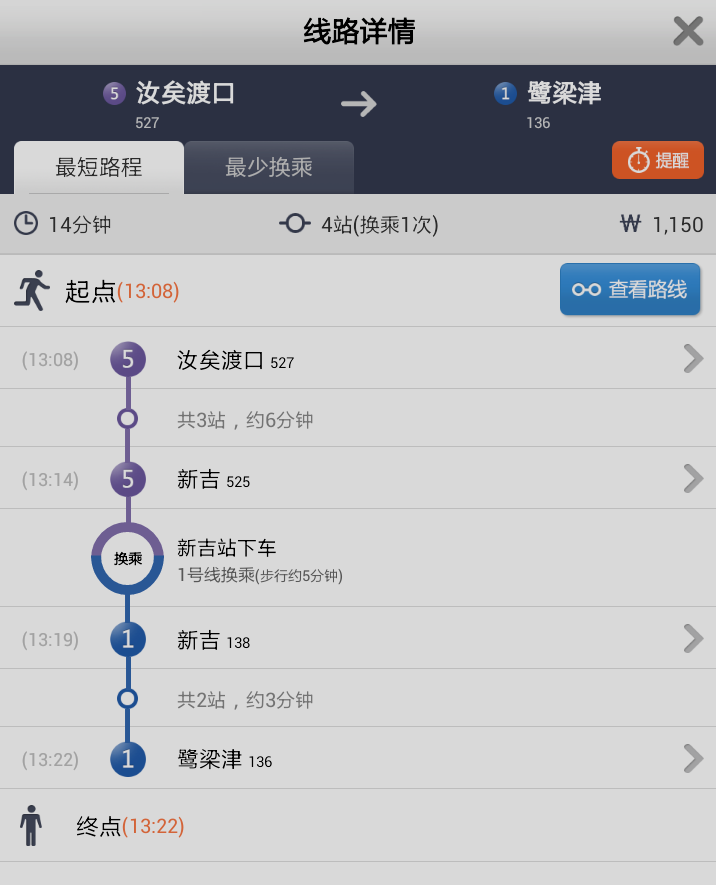Close the 线路详情 screen
The width and height of the screenshot is (716, 885).
(688, 32)
